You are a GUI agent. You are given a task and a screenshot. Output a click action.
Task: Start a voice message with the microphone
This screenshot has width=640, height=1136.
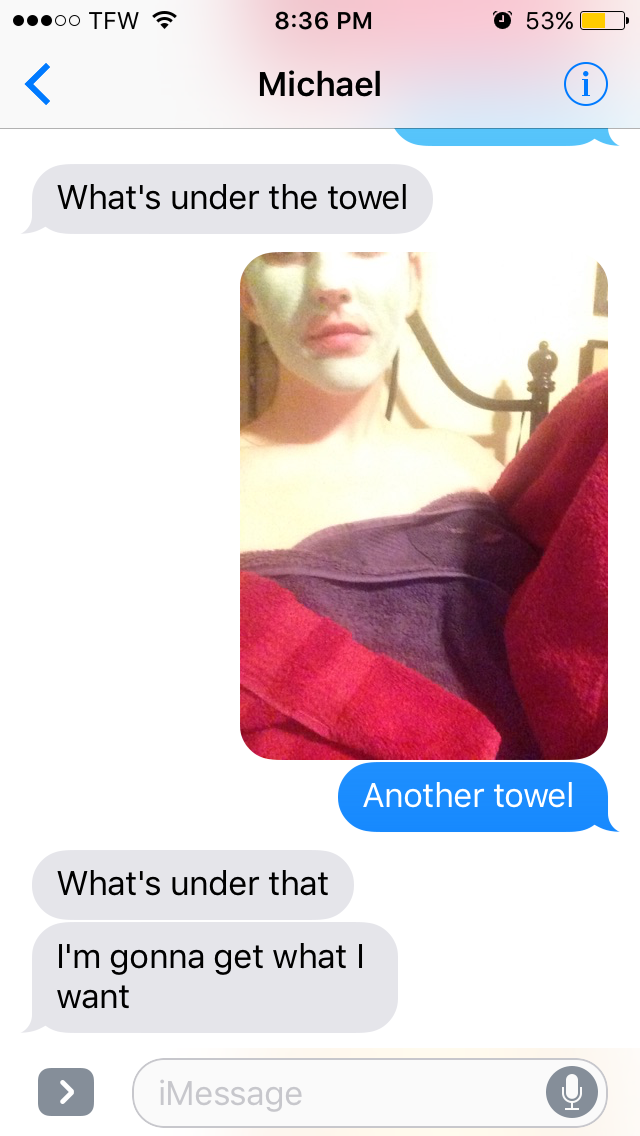click(571, 1093)
